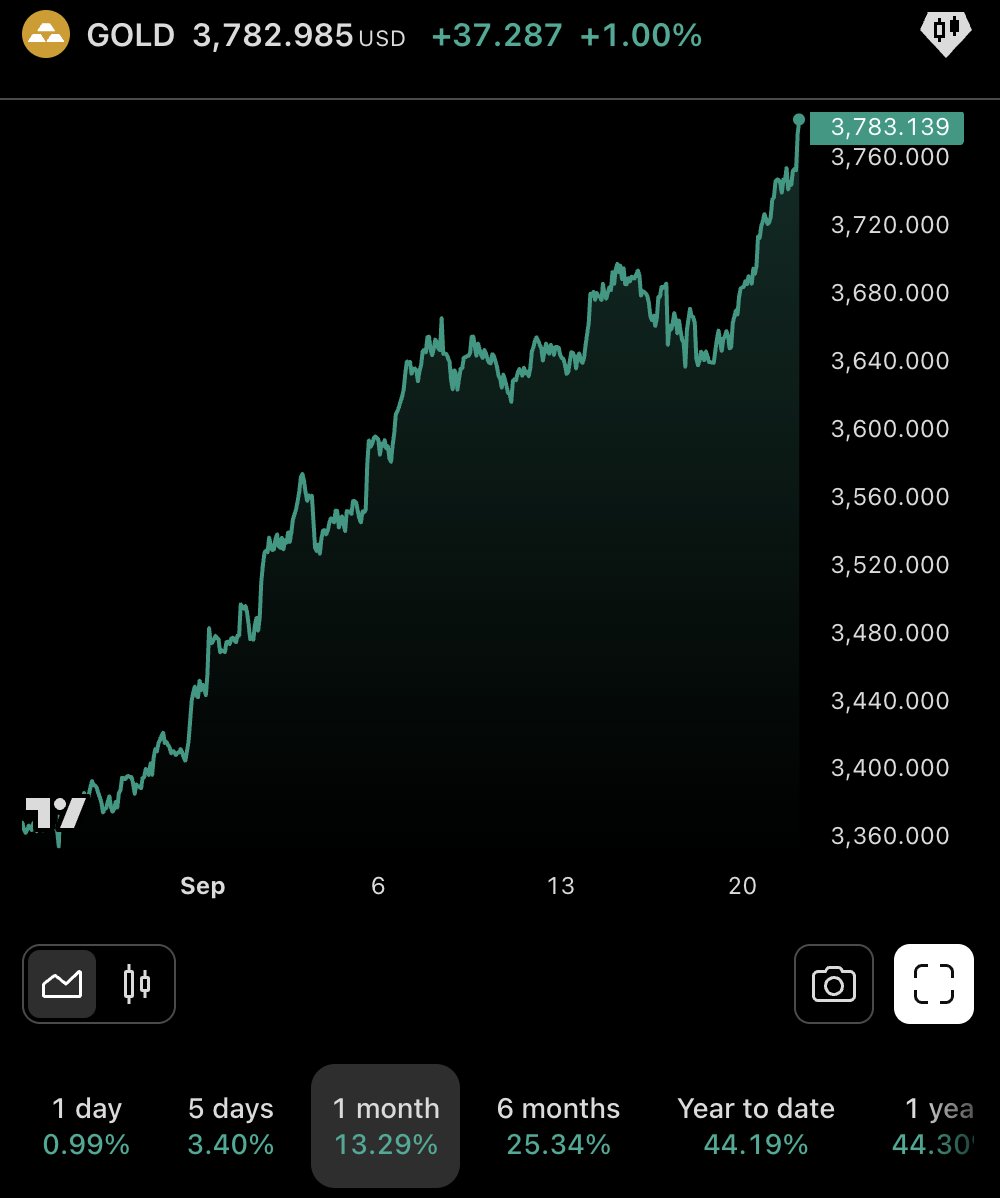
Task: Select the 1 month range
Action: [x=386, y=1125]
